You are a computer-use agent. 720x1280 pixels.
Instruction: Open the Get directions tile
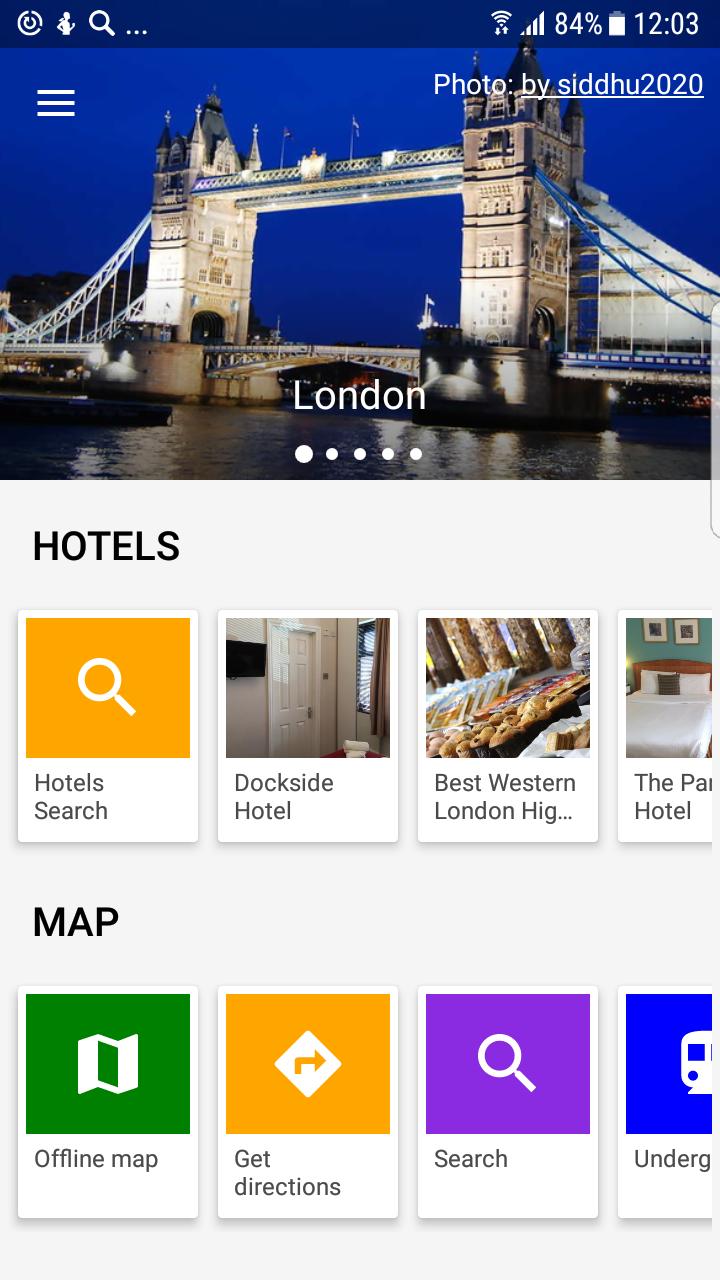point(308,1100)
